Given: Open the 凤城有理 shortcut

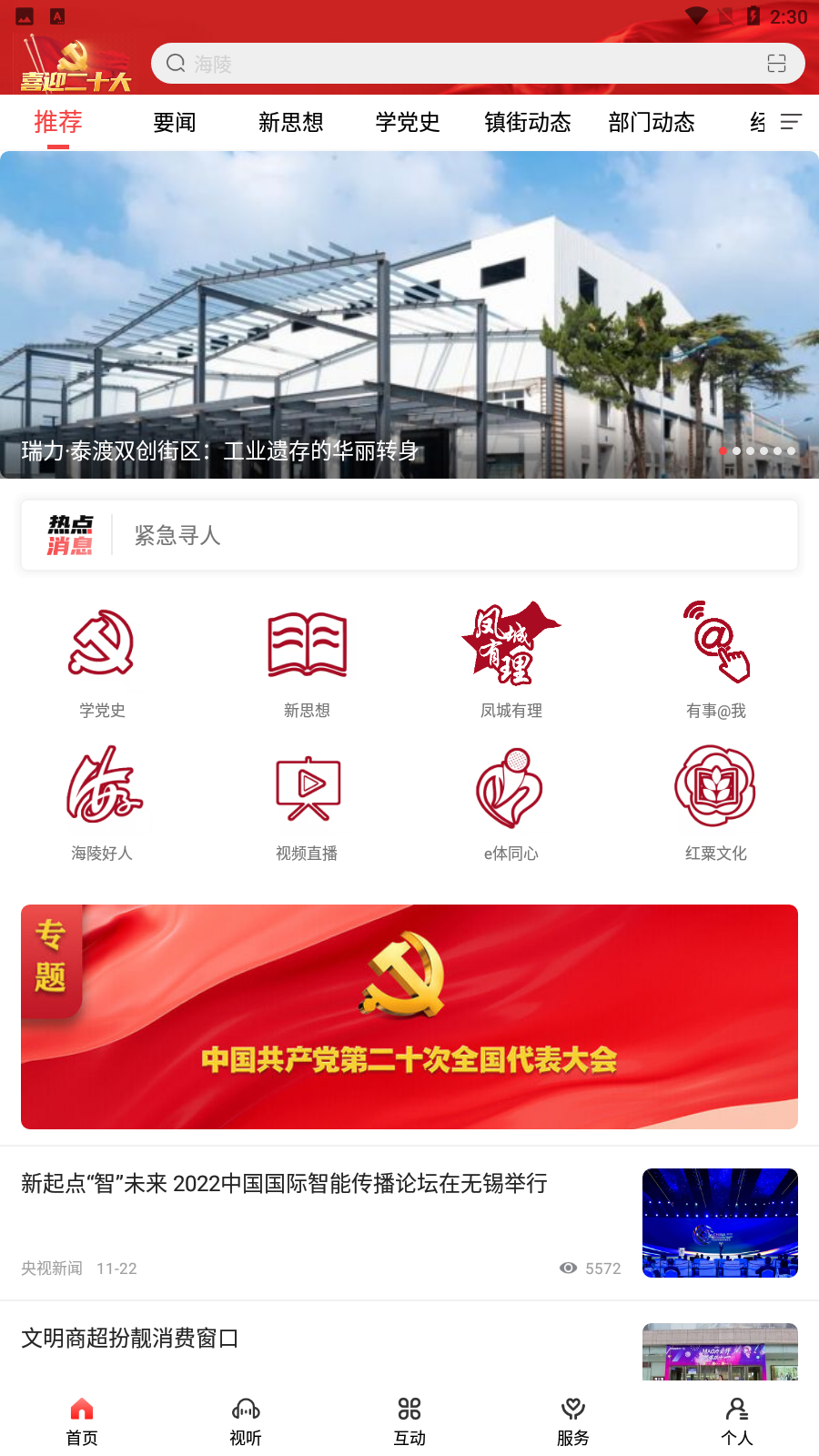Looking at the screenshot, I should (x=511, y=662).
